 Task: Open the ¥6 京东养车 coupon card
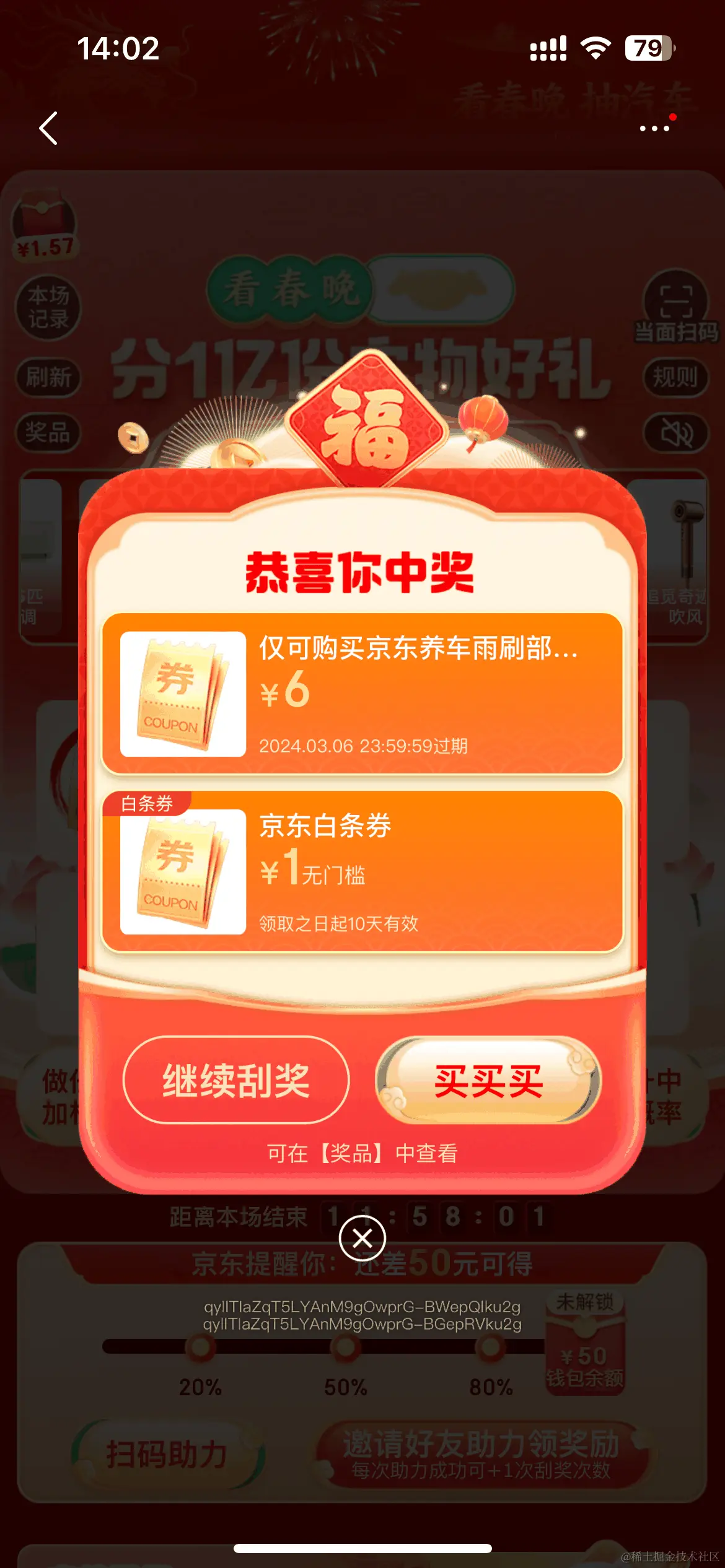[362, 694]
